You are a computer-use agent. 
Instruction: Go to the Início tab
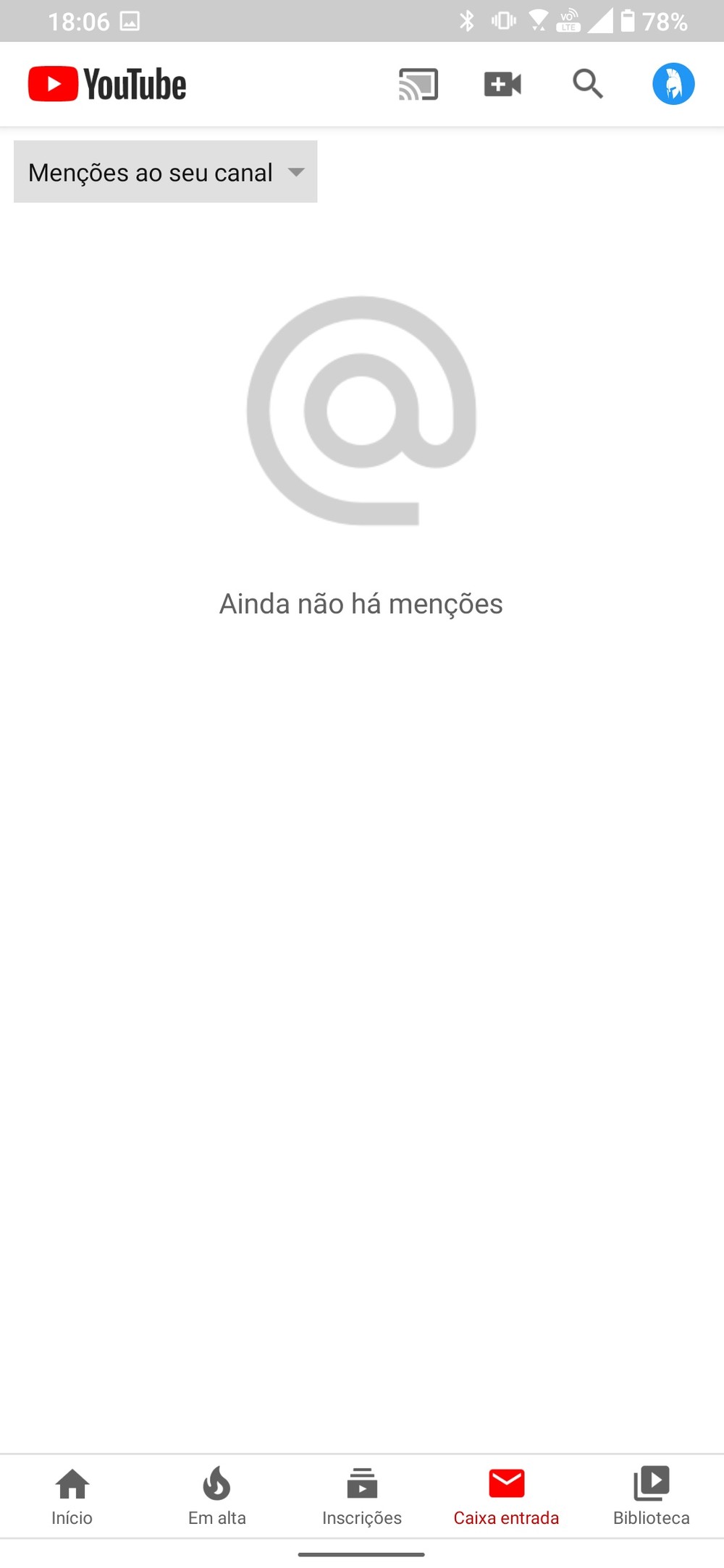coord(72,1496)
